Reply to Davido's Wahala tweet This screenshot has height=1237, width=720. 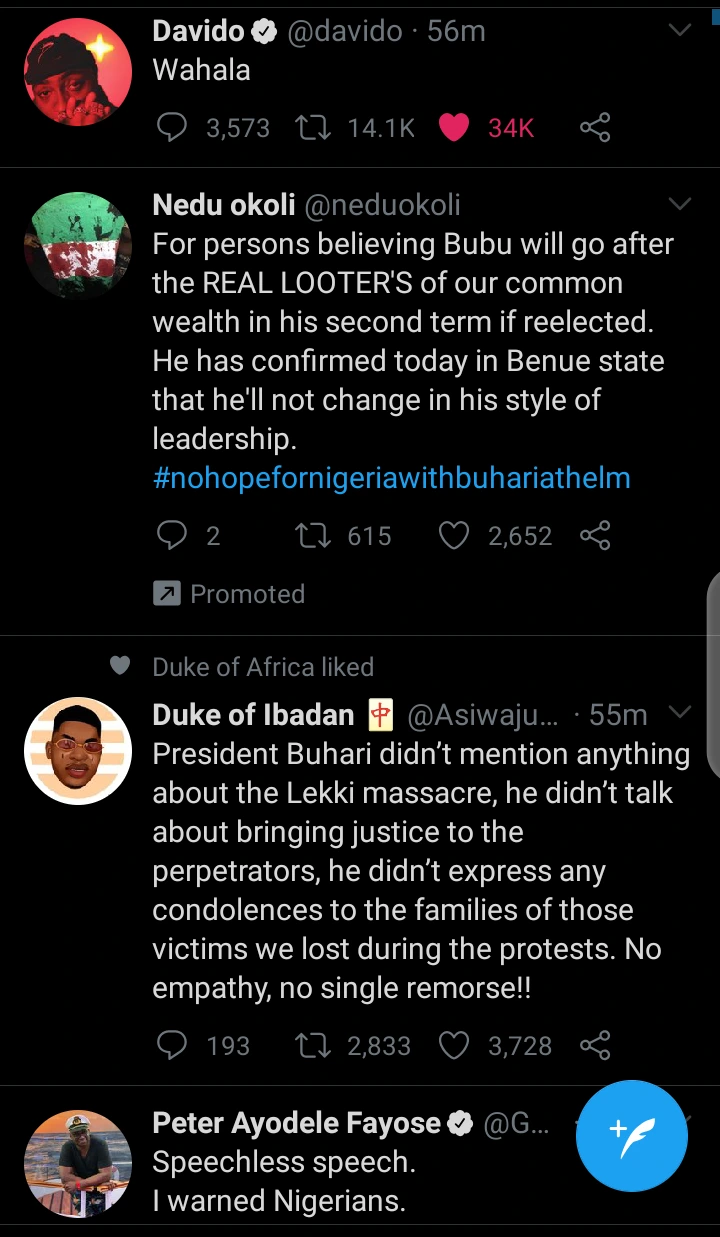(x=173, y=128)
